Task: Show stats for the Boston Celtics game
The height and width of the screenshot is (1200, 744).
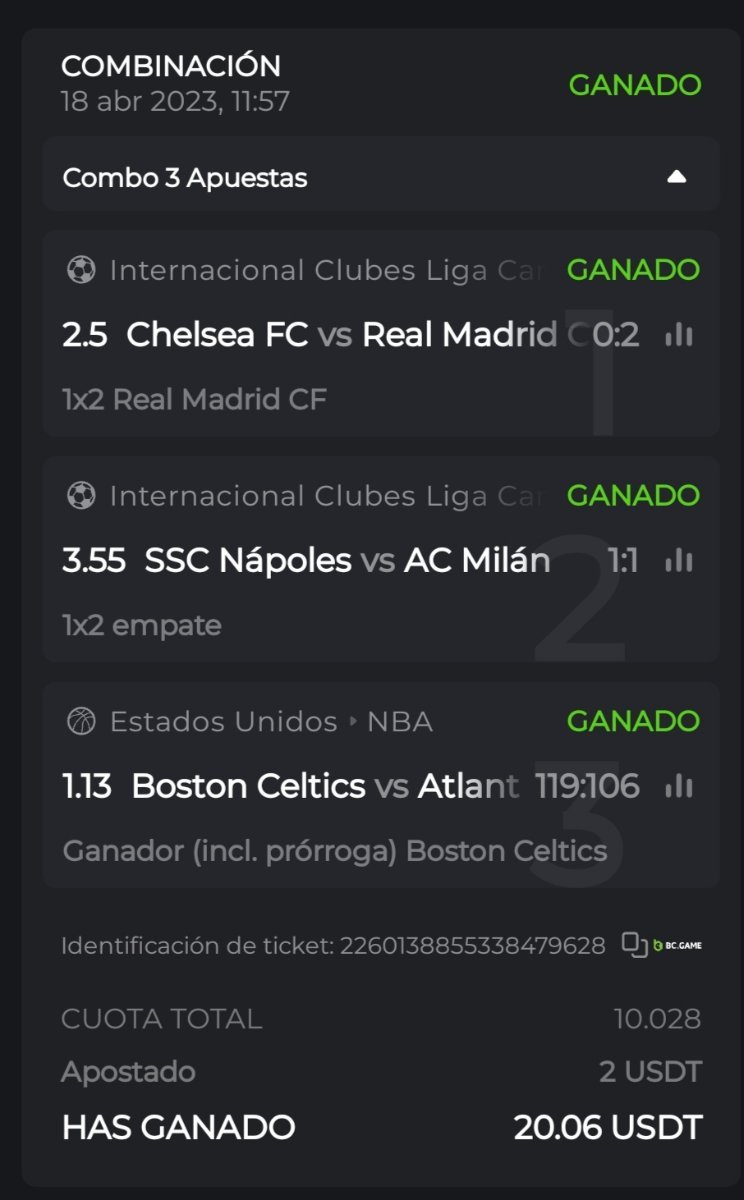Action: coord(679,787)
